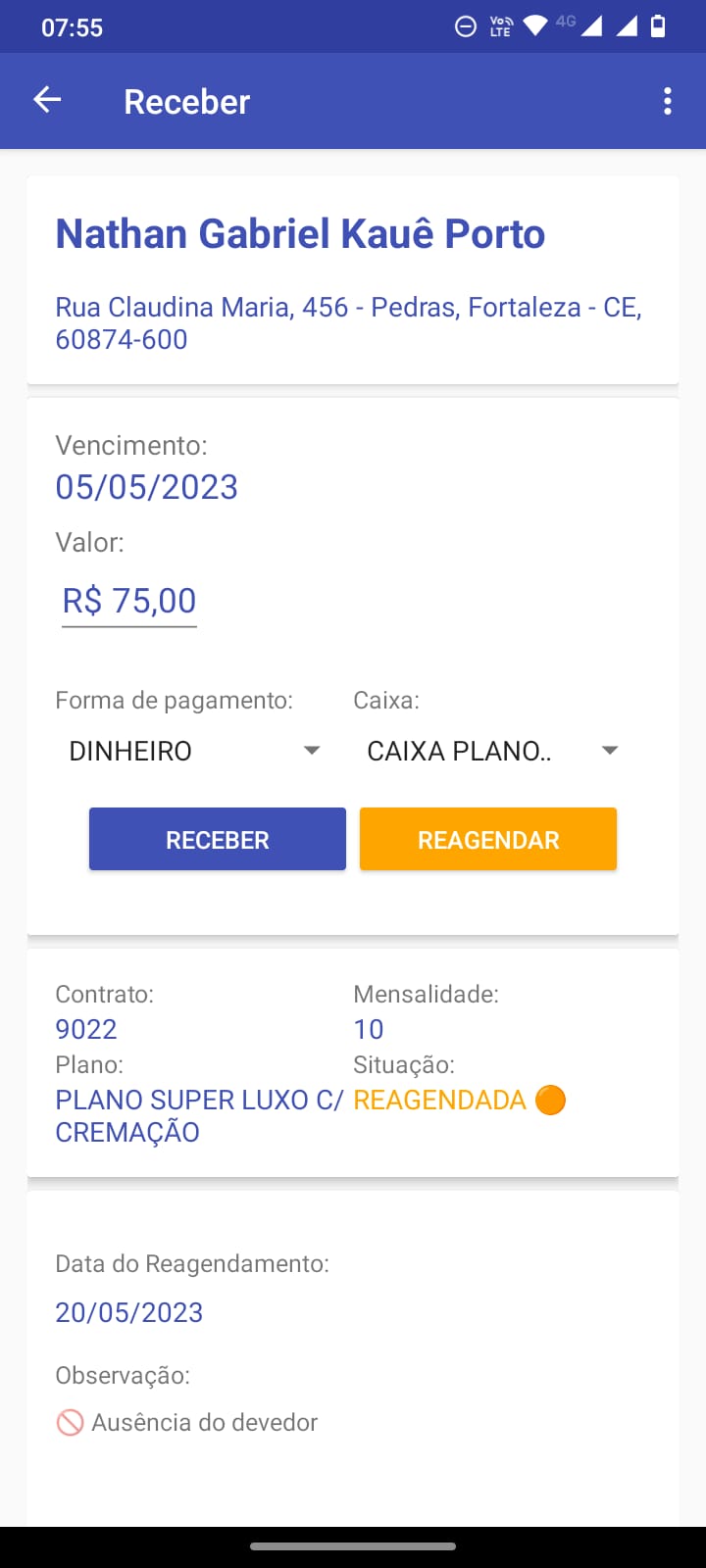706x1568 pixels.
Task: Open the three-dot overflow menu
Action: pyautogui.click(x=668, y=101)
